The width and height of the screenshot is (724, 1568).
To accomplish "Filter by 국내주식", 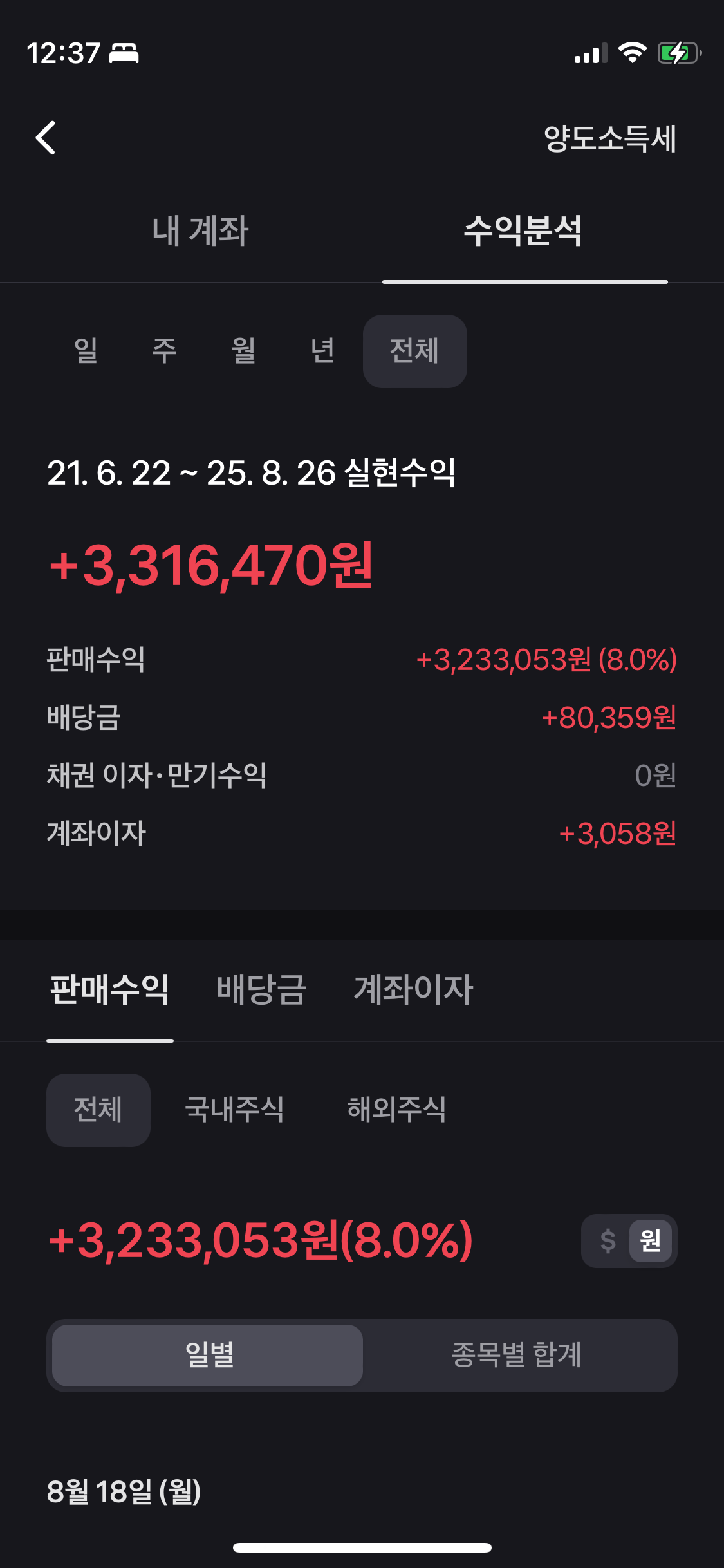I will (x=234, y=1110).
